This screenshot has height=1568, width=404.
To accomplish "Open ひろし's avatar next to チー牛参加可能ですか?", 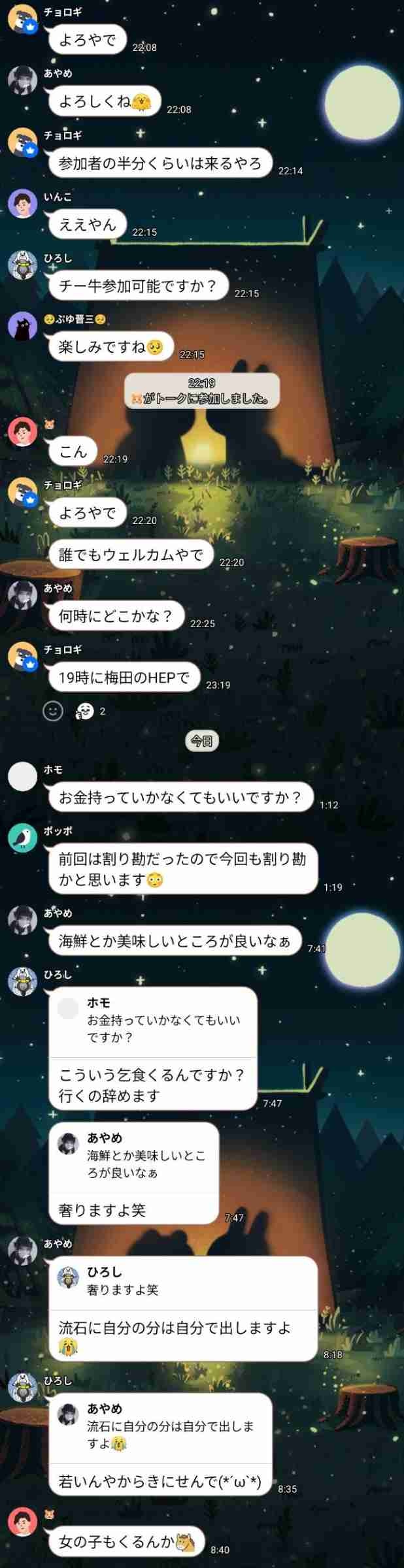I will [22, 265].
